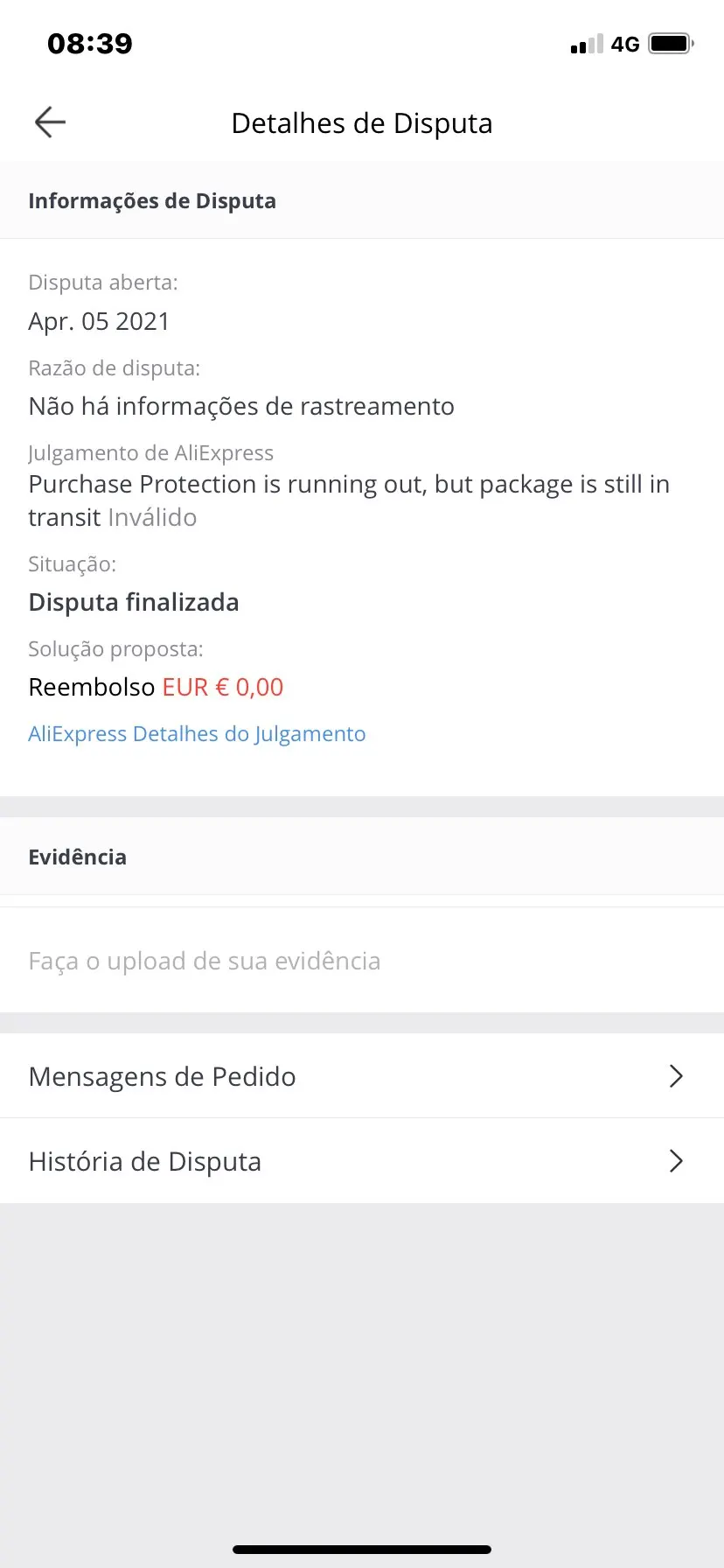Viewport: 724px width, 1568px height.
Task: View História de Disputa
Action: click(361, 1161)
